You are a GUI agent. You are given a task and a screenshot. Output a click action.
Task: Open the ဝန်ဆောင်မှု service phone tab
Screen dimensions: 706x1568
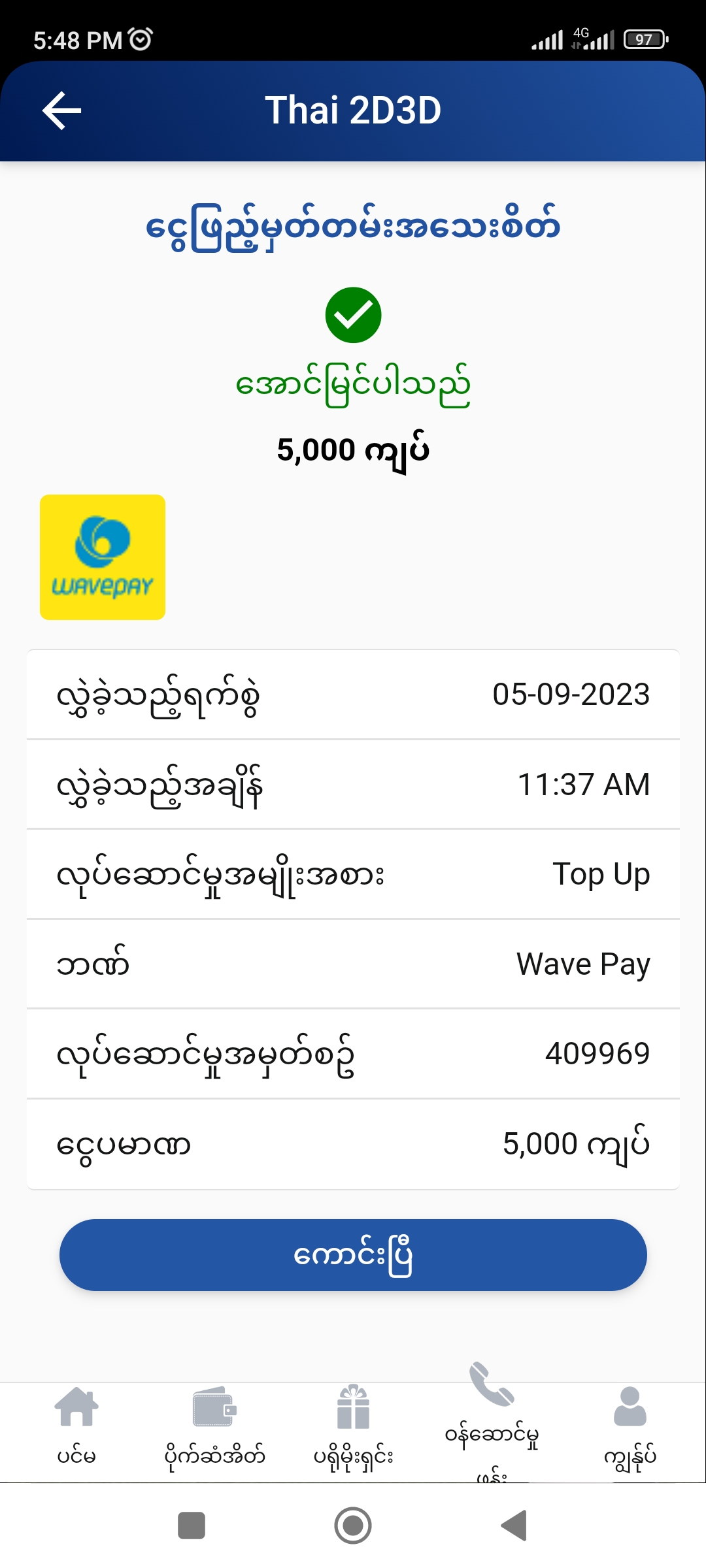[492, 1422]
